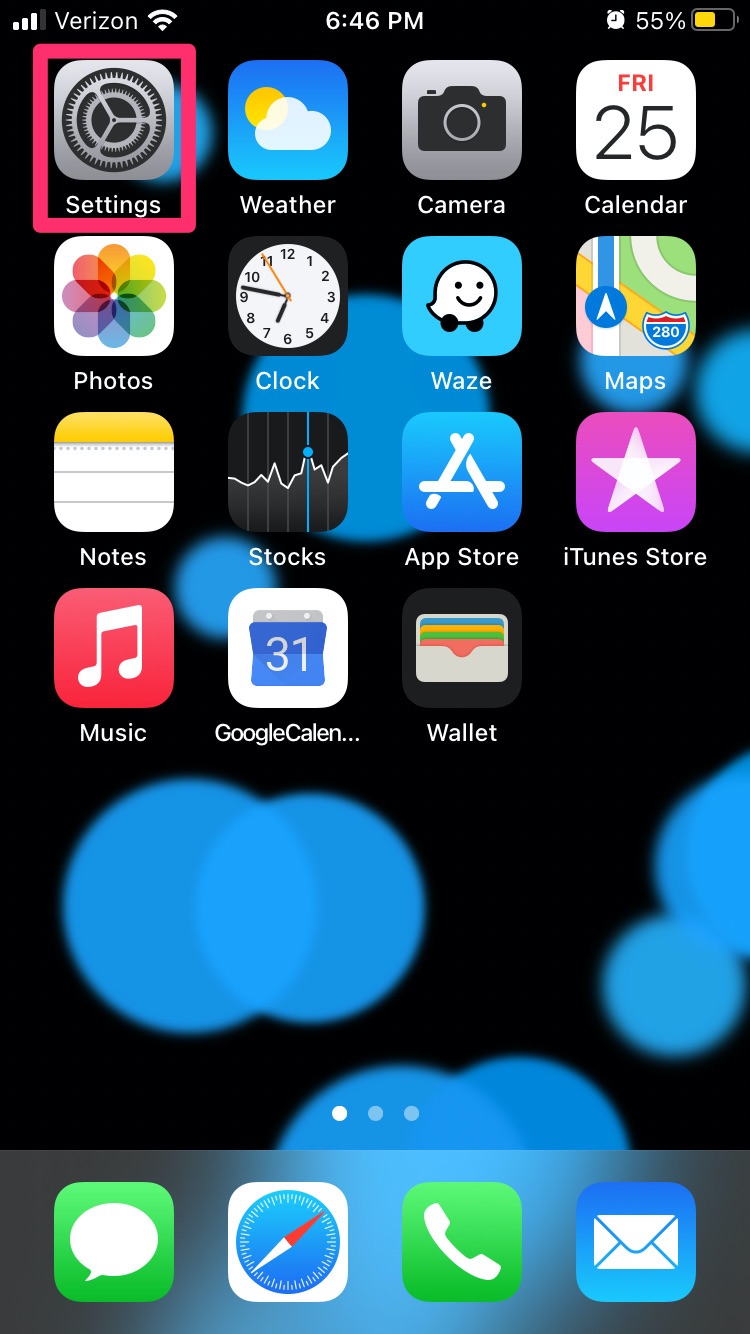Open the Photos app
This screenshot has height=1334, width=750.
click(113, 296)
